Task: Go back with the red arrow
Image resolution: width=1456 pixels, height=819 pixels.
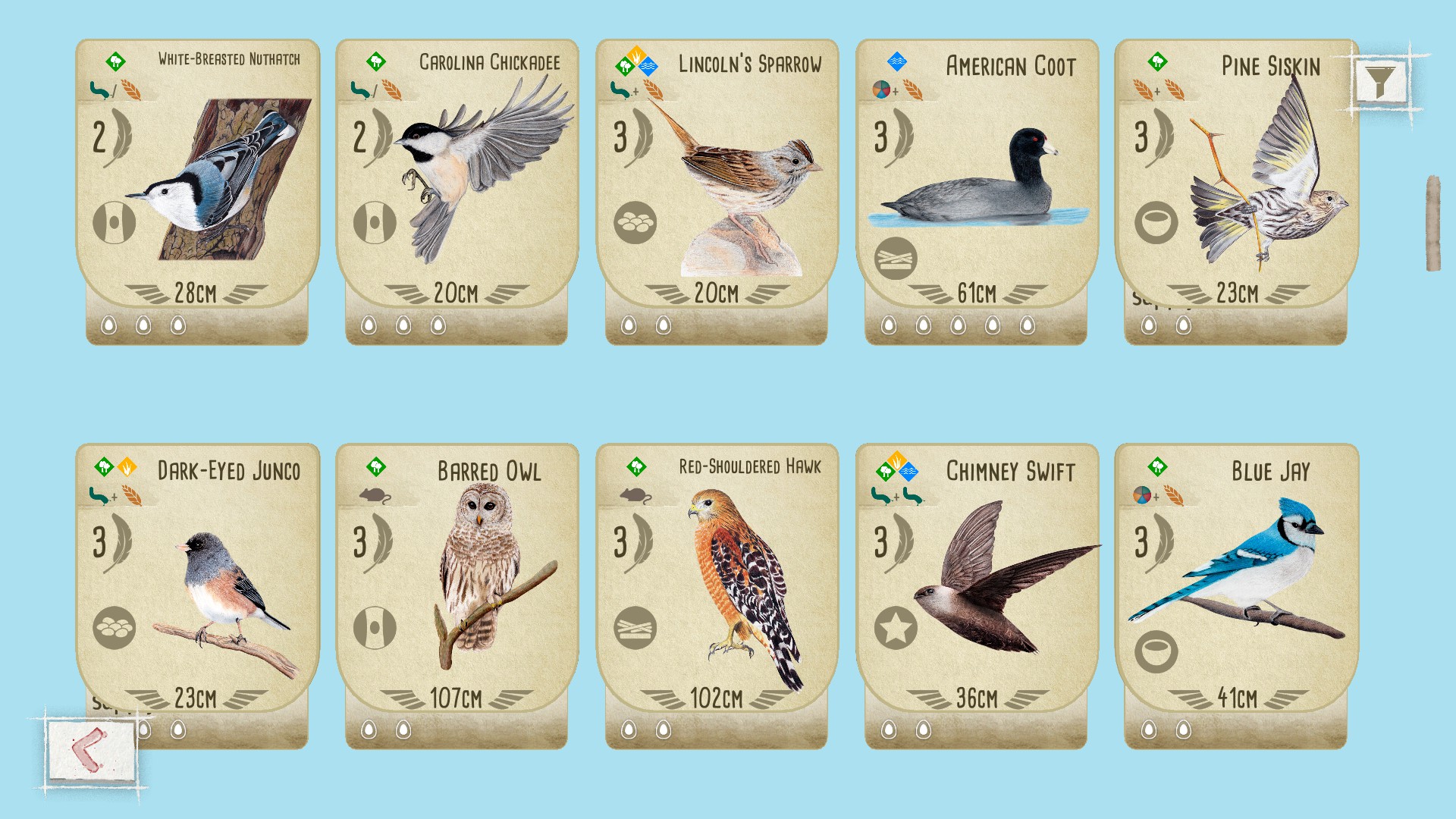Action: coord(91,751)
